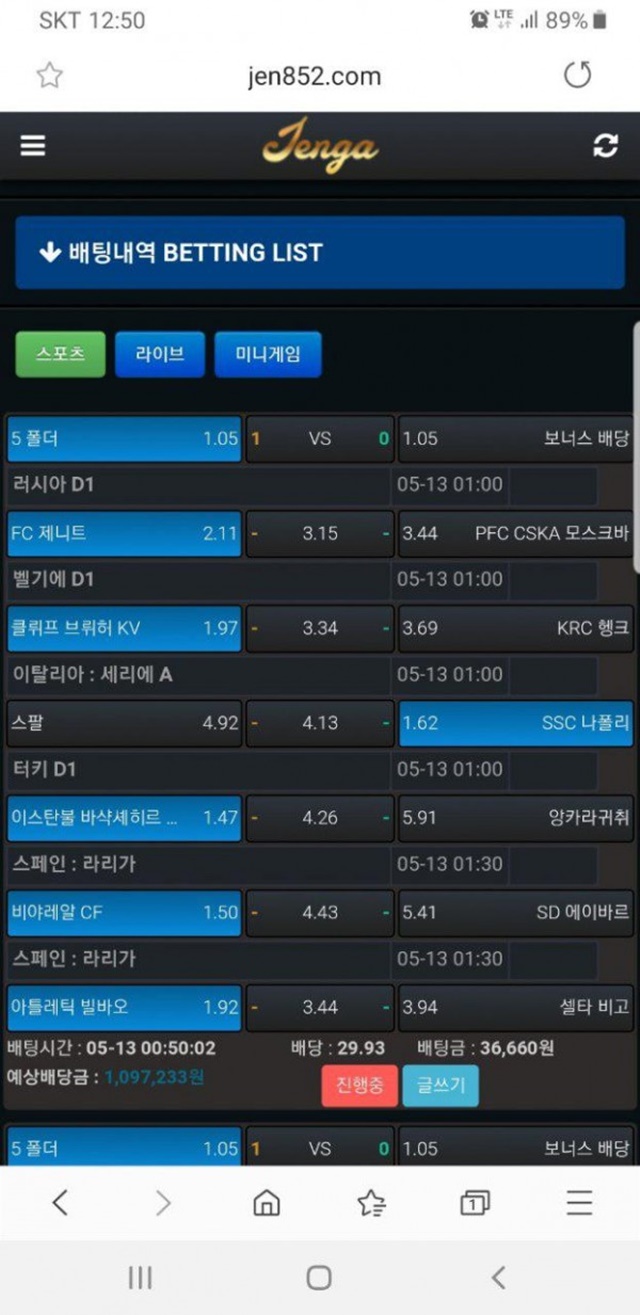Open system recent apps
Viewport: 640px width, 1315px height.
pos(141,1277)
